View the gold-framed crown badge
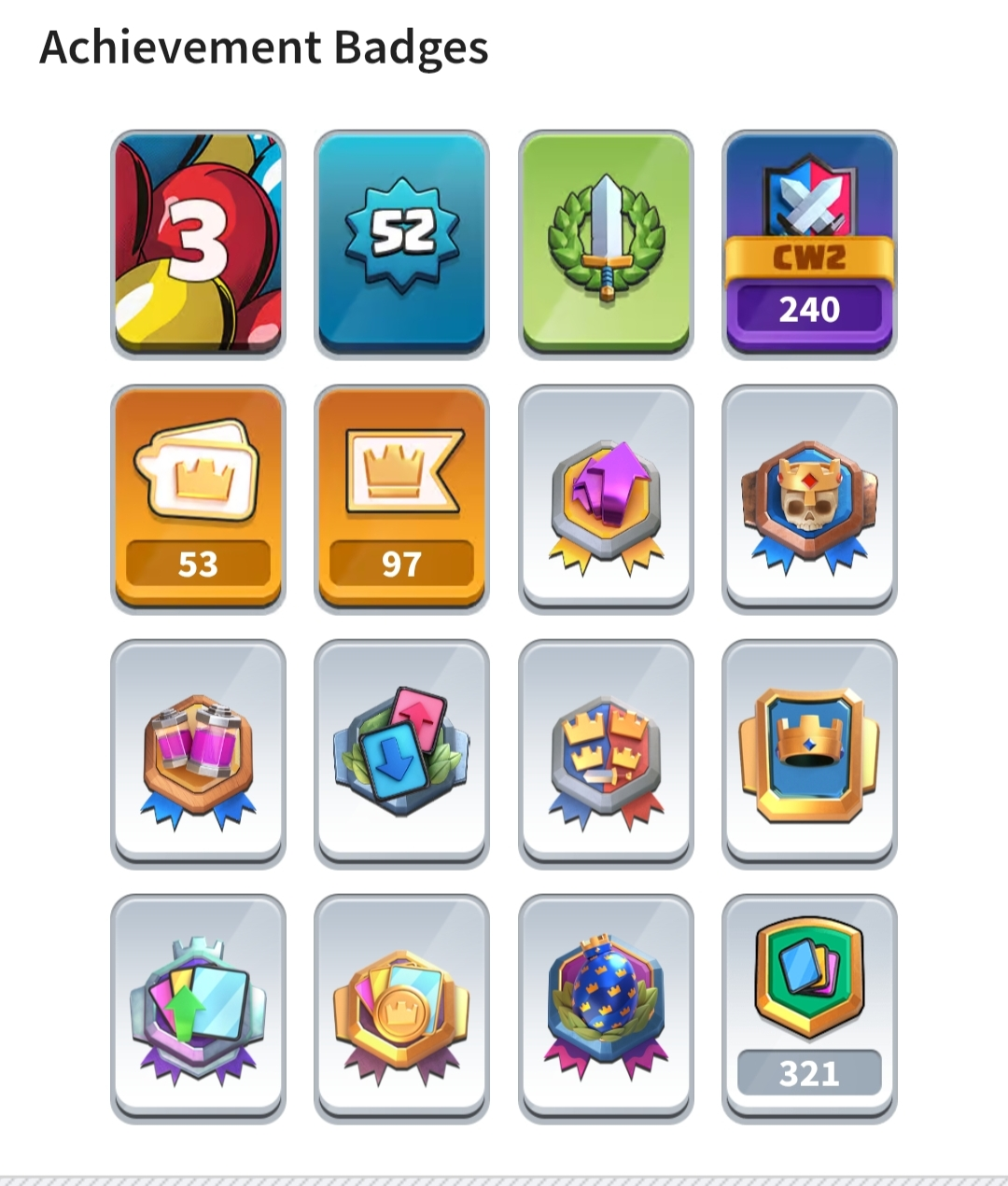 (809, 753)
